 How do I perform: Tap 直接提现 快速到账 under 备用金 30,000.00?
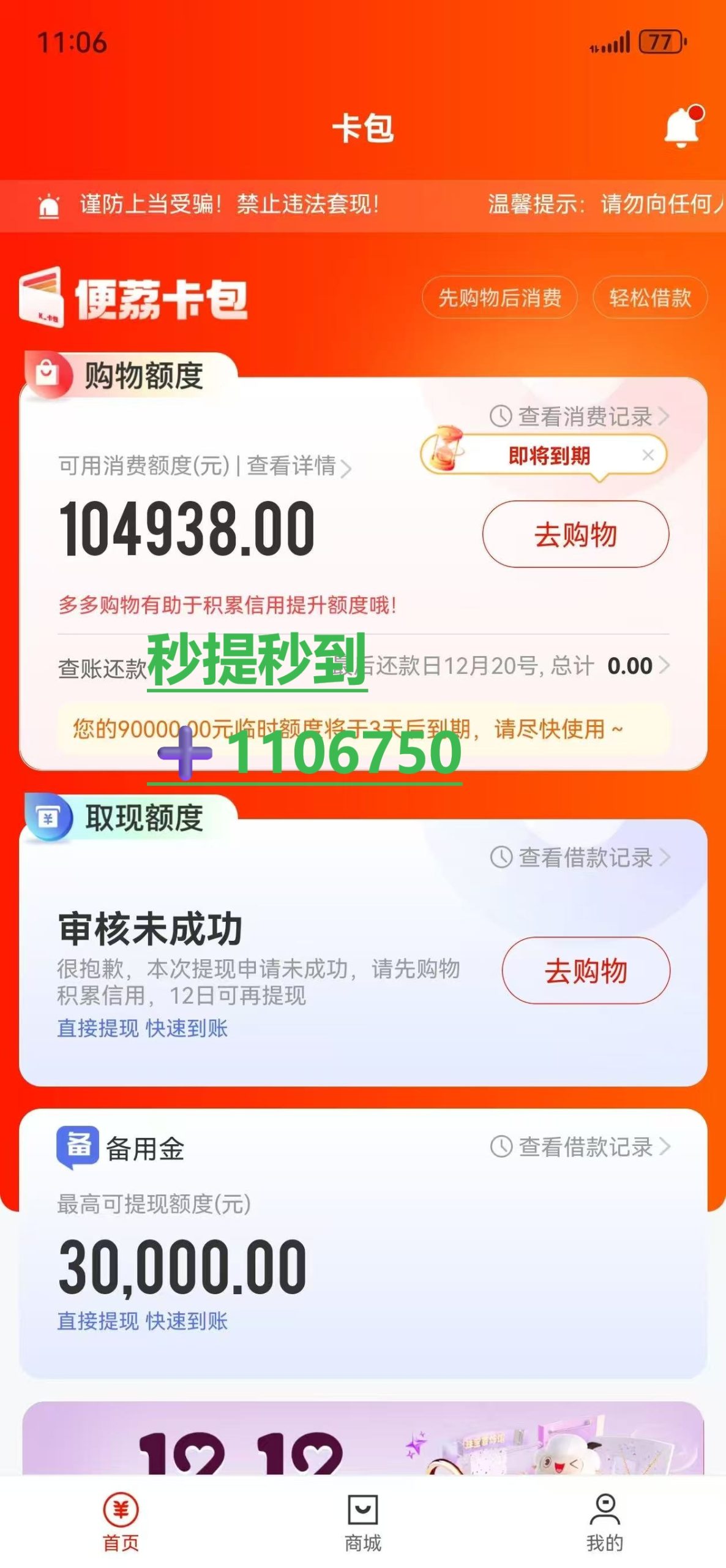143,1321
